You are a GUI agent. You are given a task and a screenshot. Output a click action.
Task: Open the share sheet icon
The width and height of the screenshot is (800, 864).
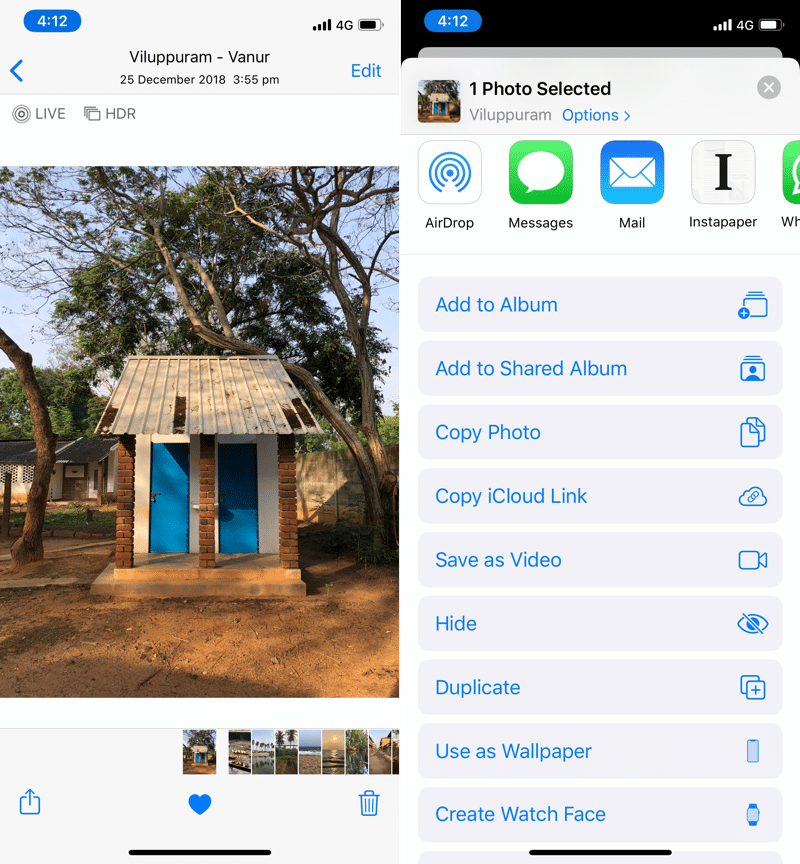pyautogui.click(x=30, y=802)
